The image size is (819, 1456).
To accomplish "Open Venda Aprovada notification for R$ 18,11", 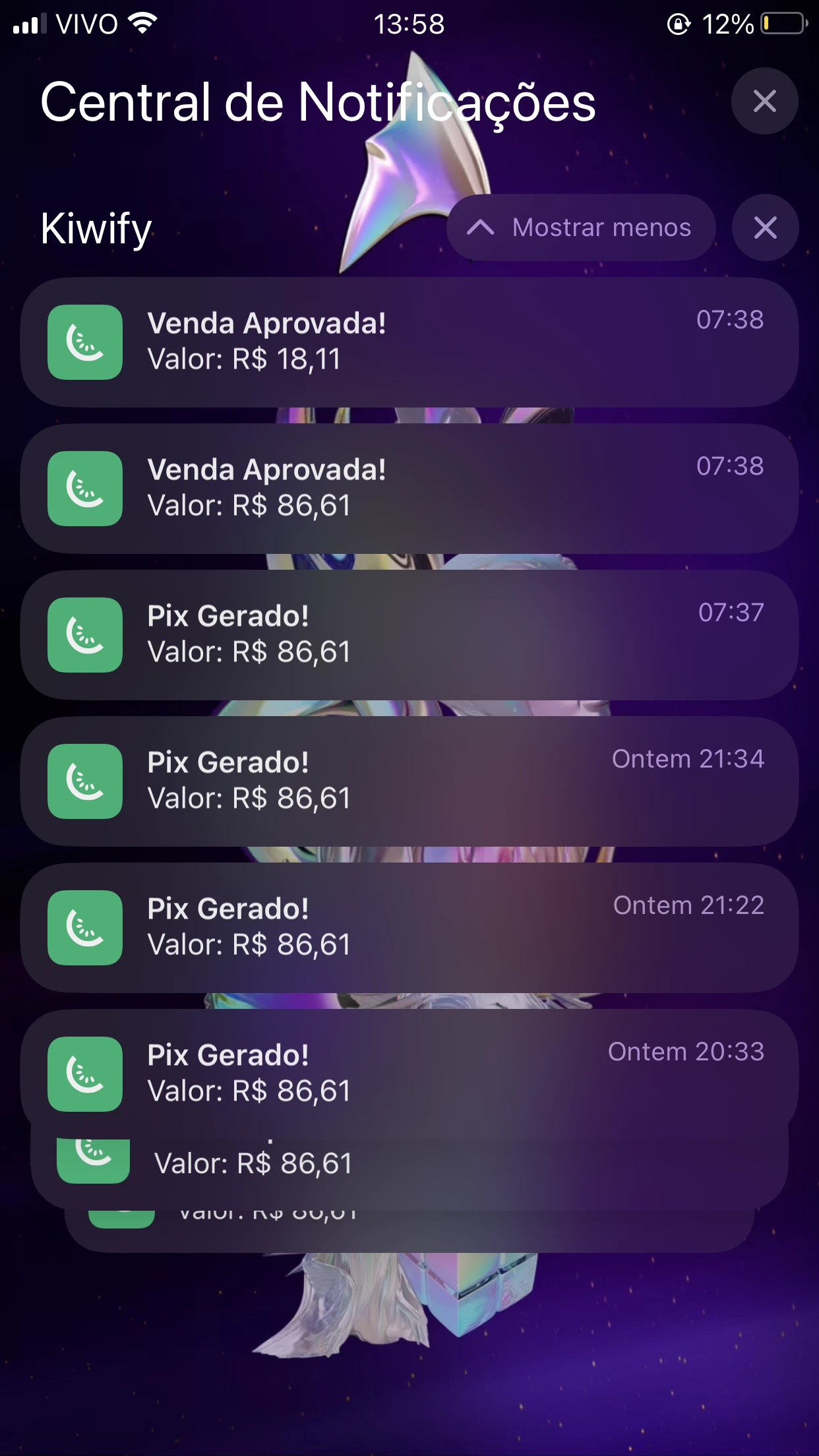I will point(409,342).
